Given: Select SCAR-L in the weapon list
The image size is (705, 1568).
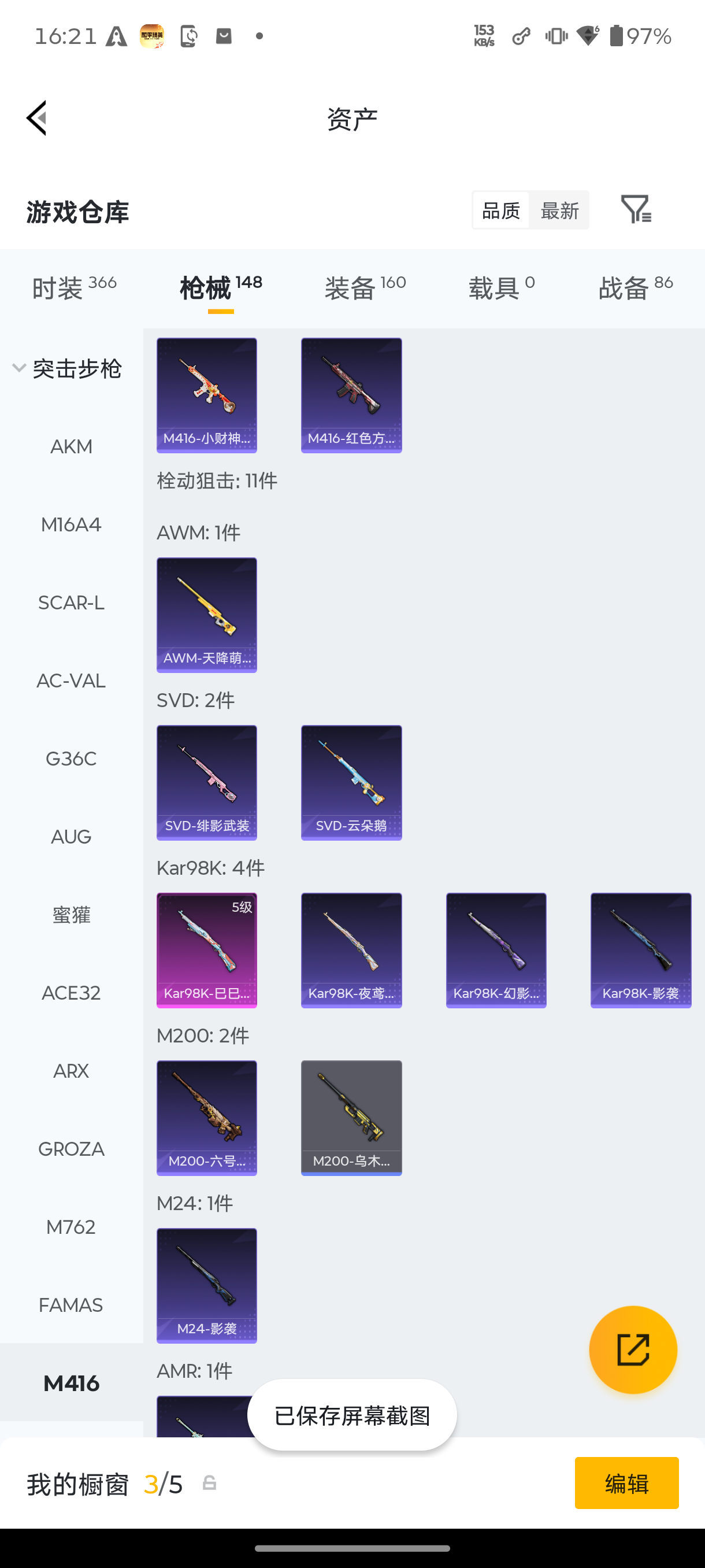Looking at the screenshot, I should tap(71, 602).
